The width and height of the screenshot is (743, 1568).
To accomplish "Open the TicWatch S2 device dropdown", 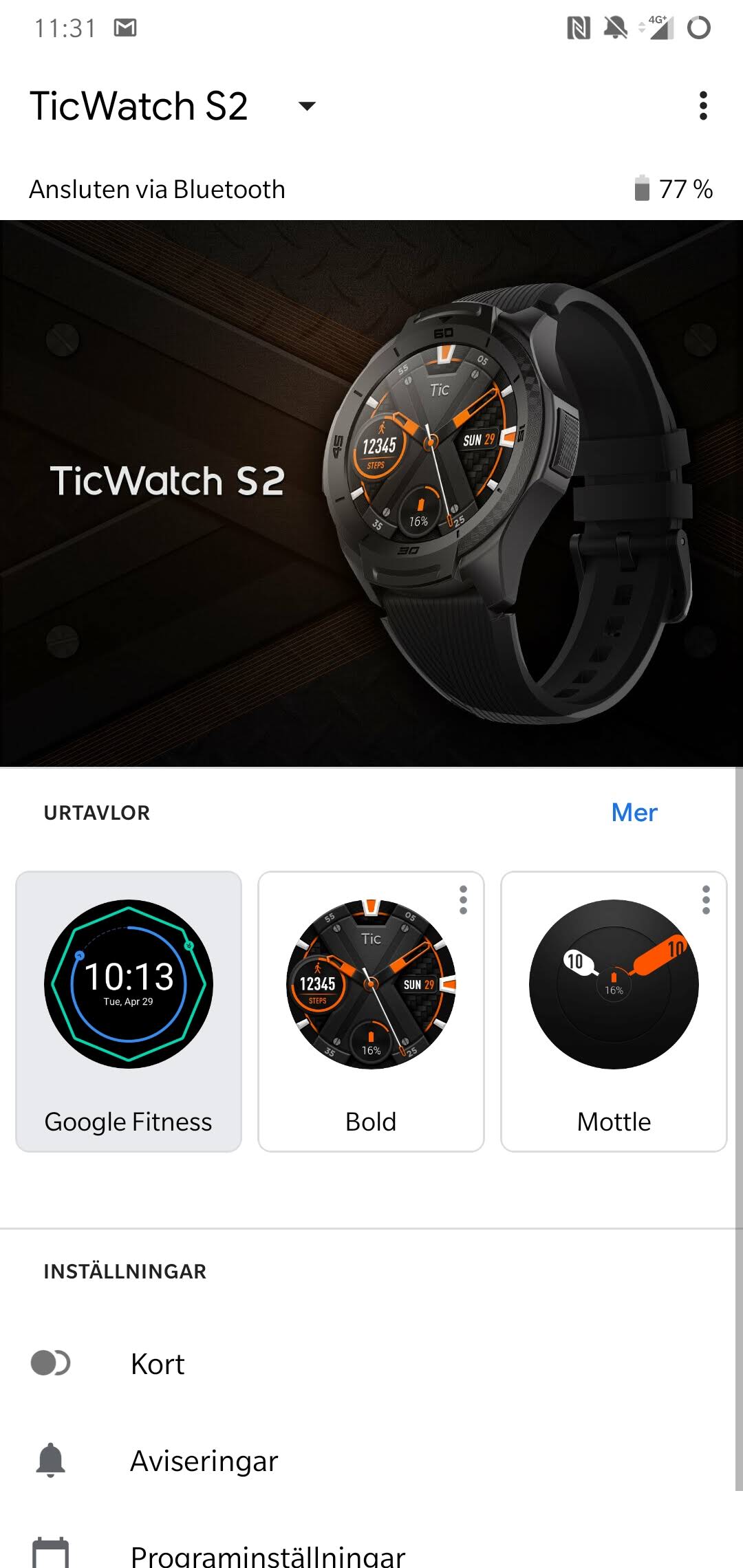I will (307, 106).
